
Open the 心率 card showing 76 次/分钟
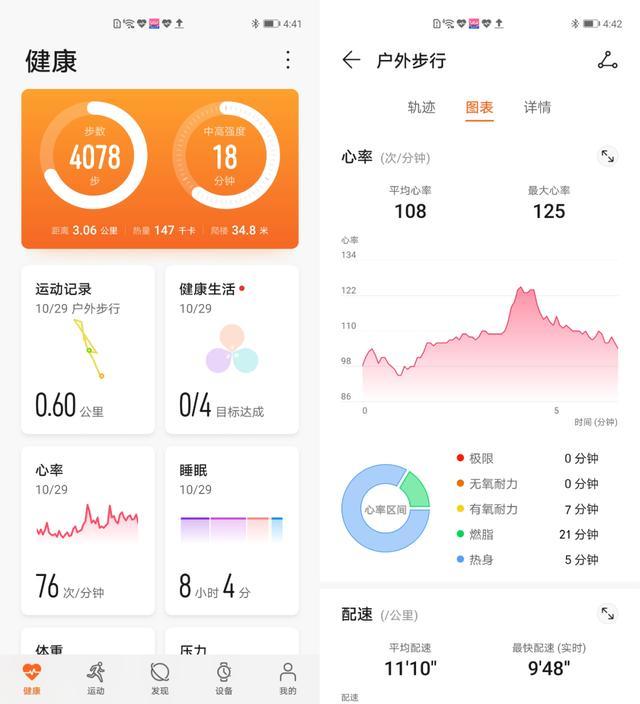tap(88, 531)
